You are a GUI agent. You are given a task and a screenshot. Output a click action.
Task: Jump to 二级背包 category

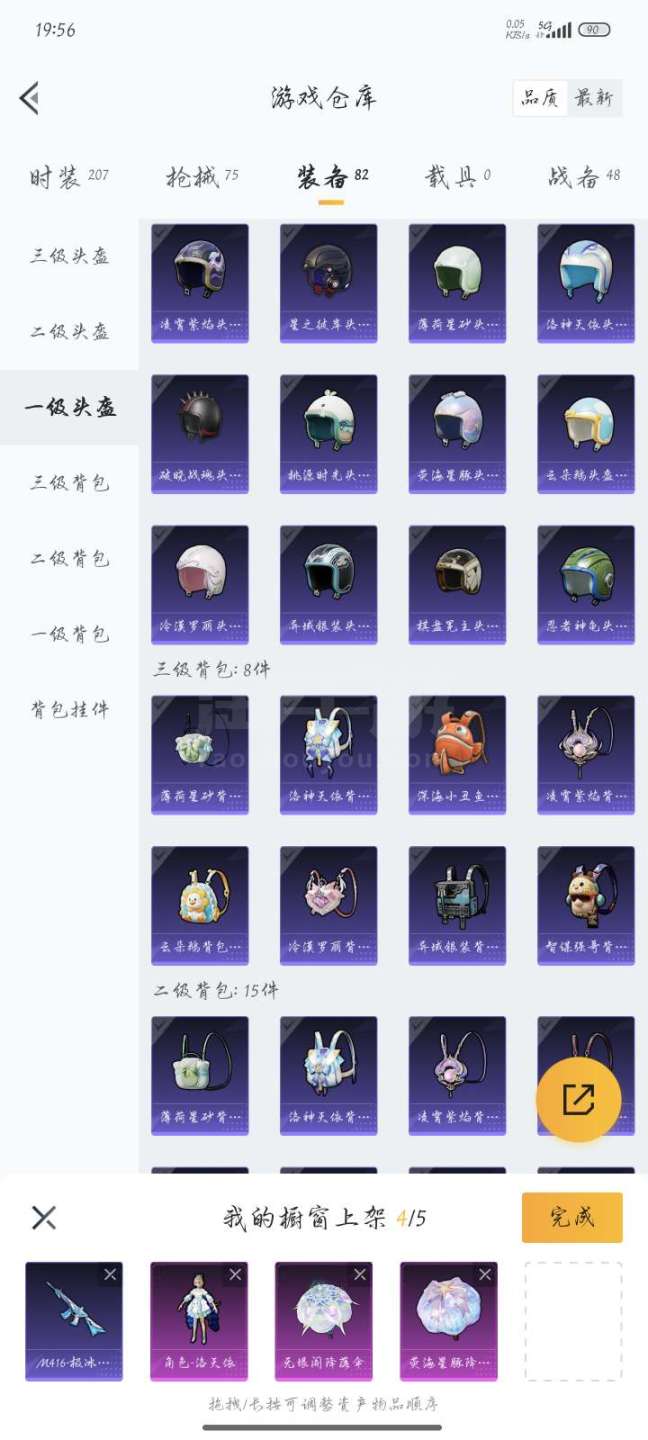point(69,559)
